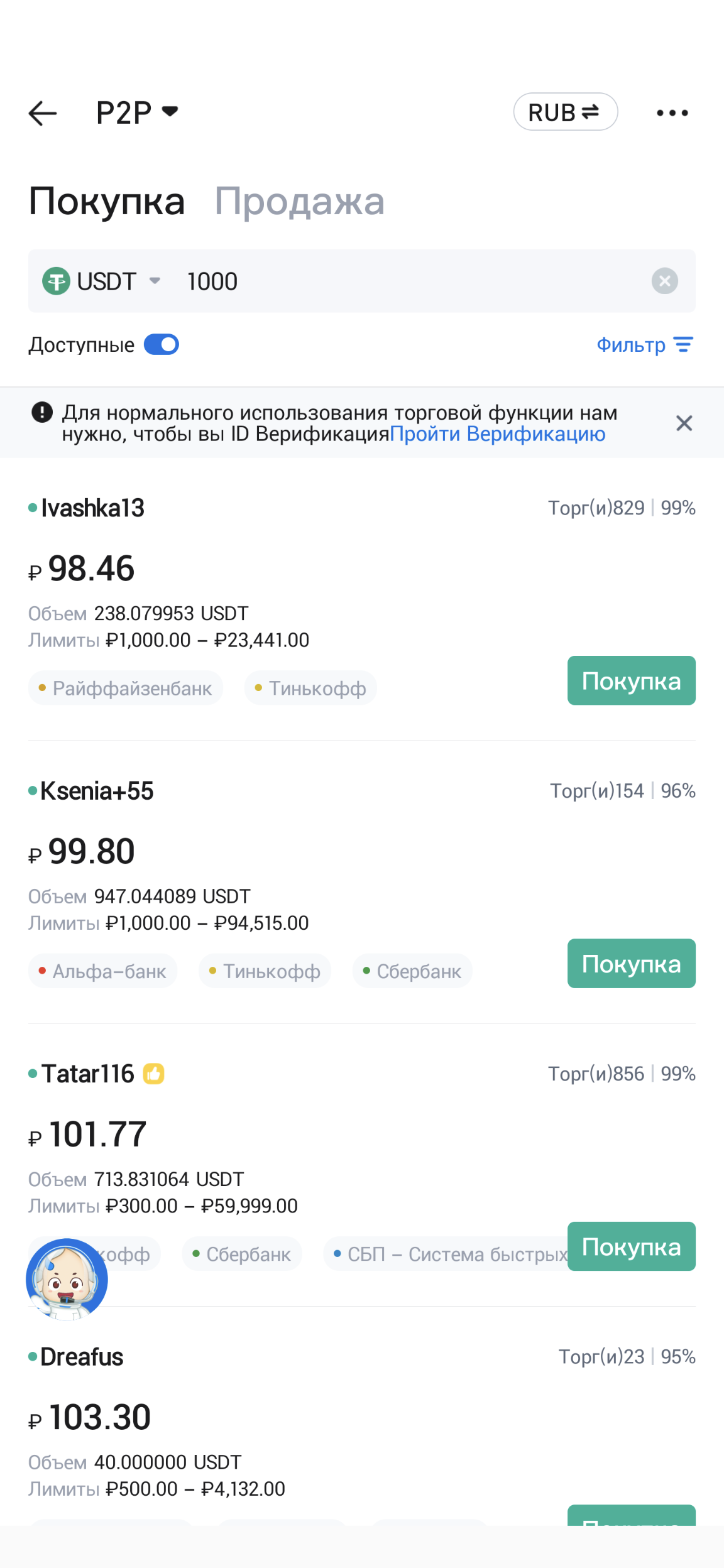Open the three-dot overflow menu
This screenshot has height=1568, width=724.
[672, 113]
